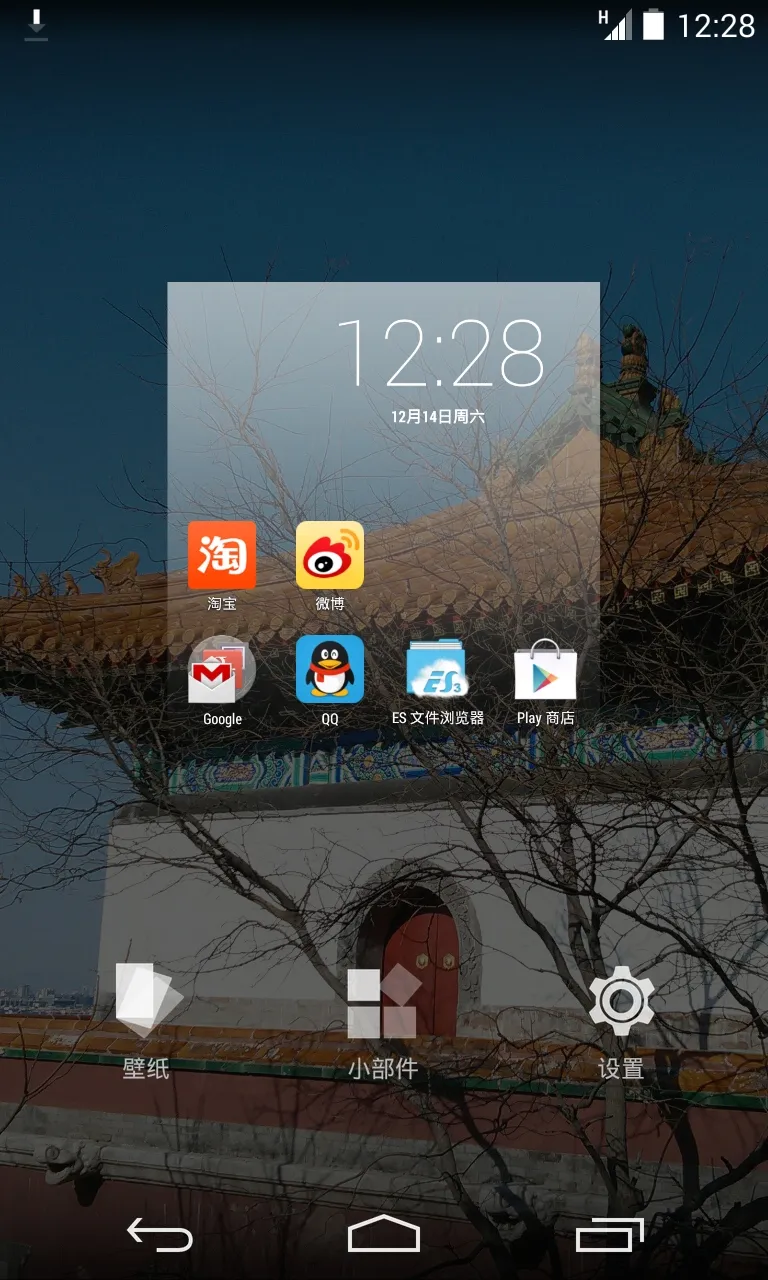
Task: Open the Taobao (淘宝) app
Action: (222, 556)
